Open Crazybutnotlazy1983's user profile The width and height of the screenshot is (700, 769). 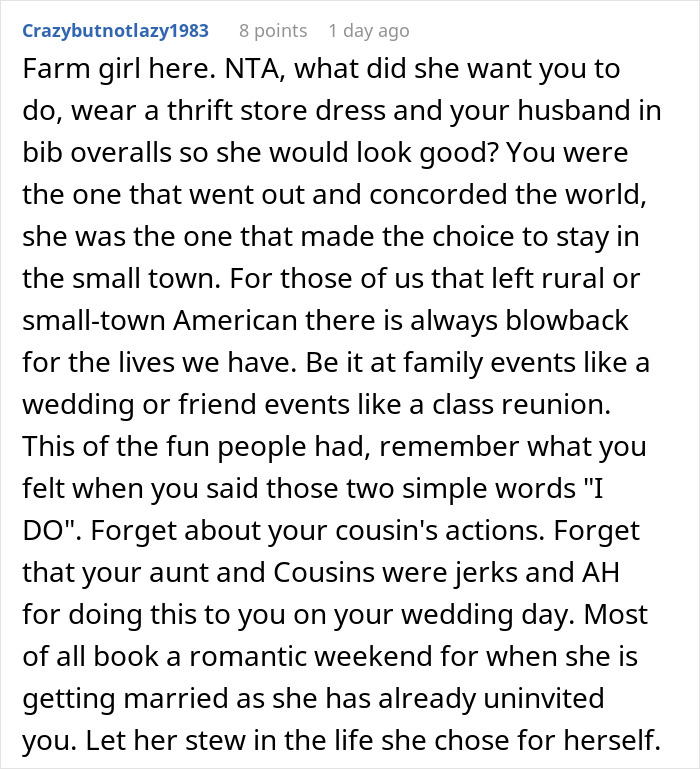(115, 31)
